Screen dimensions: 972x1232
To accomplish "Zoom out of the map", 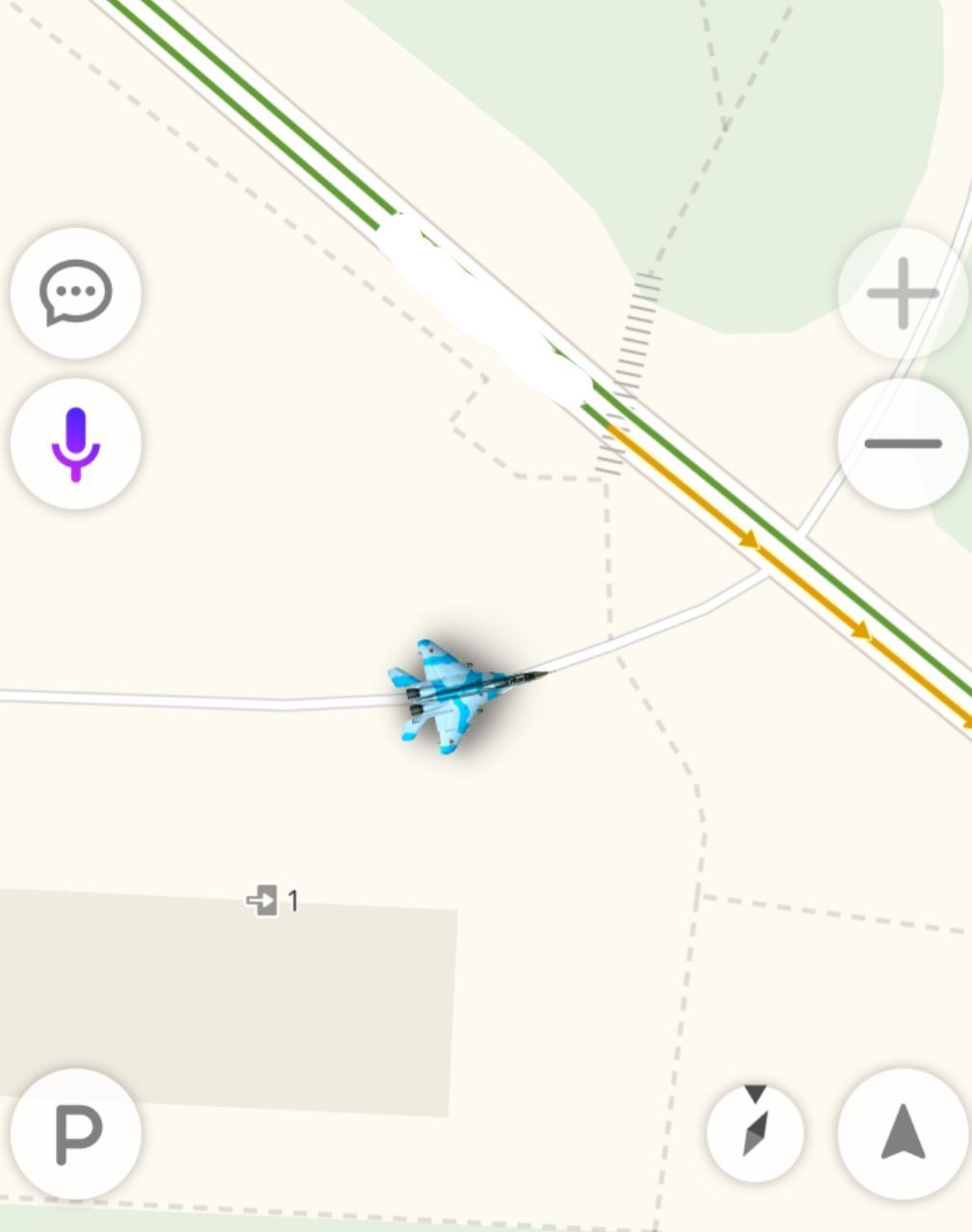I will coord(902,444).
